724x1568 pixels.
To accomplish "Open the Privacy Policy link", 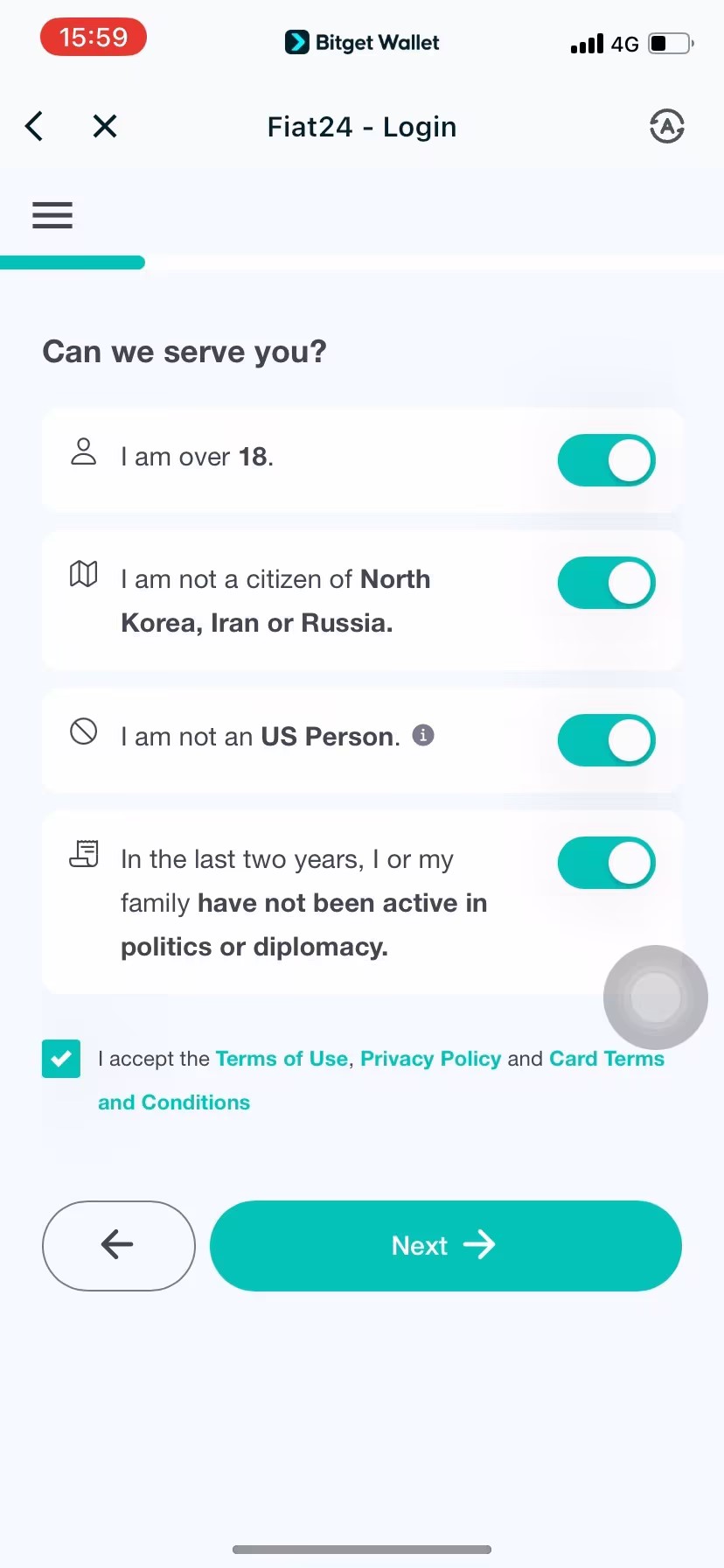I will point(430,1059).
